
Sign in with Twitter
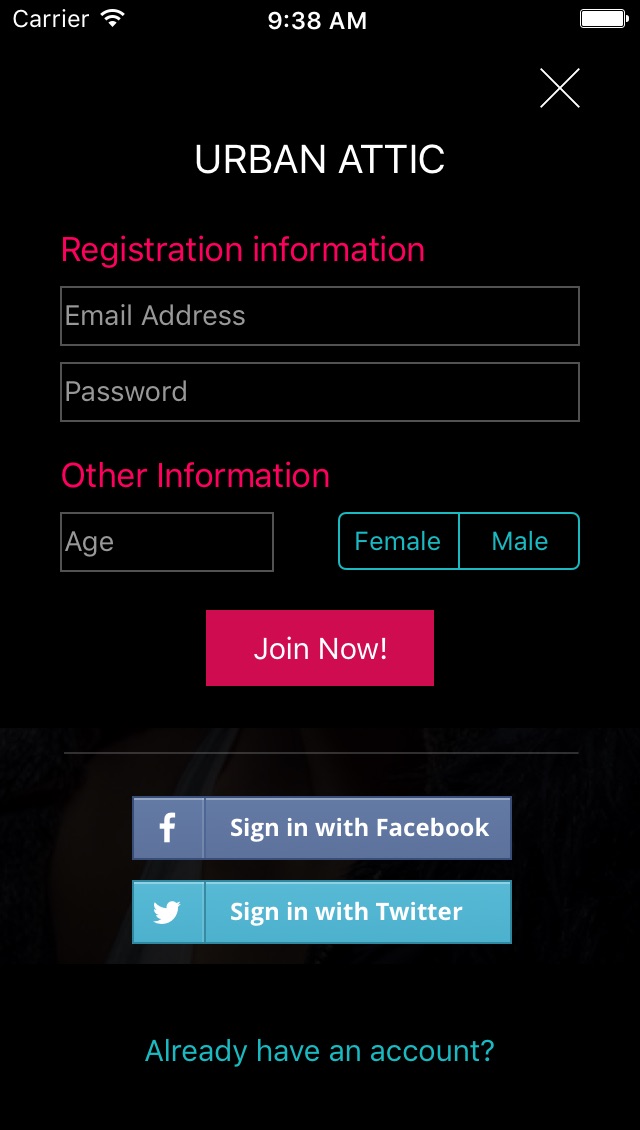coord(322,912)
